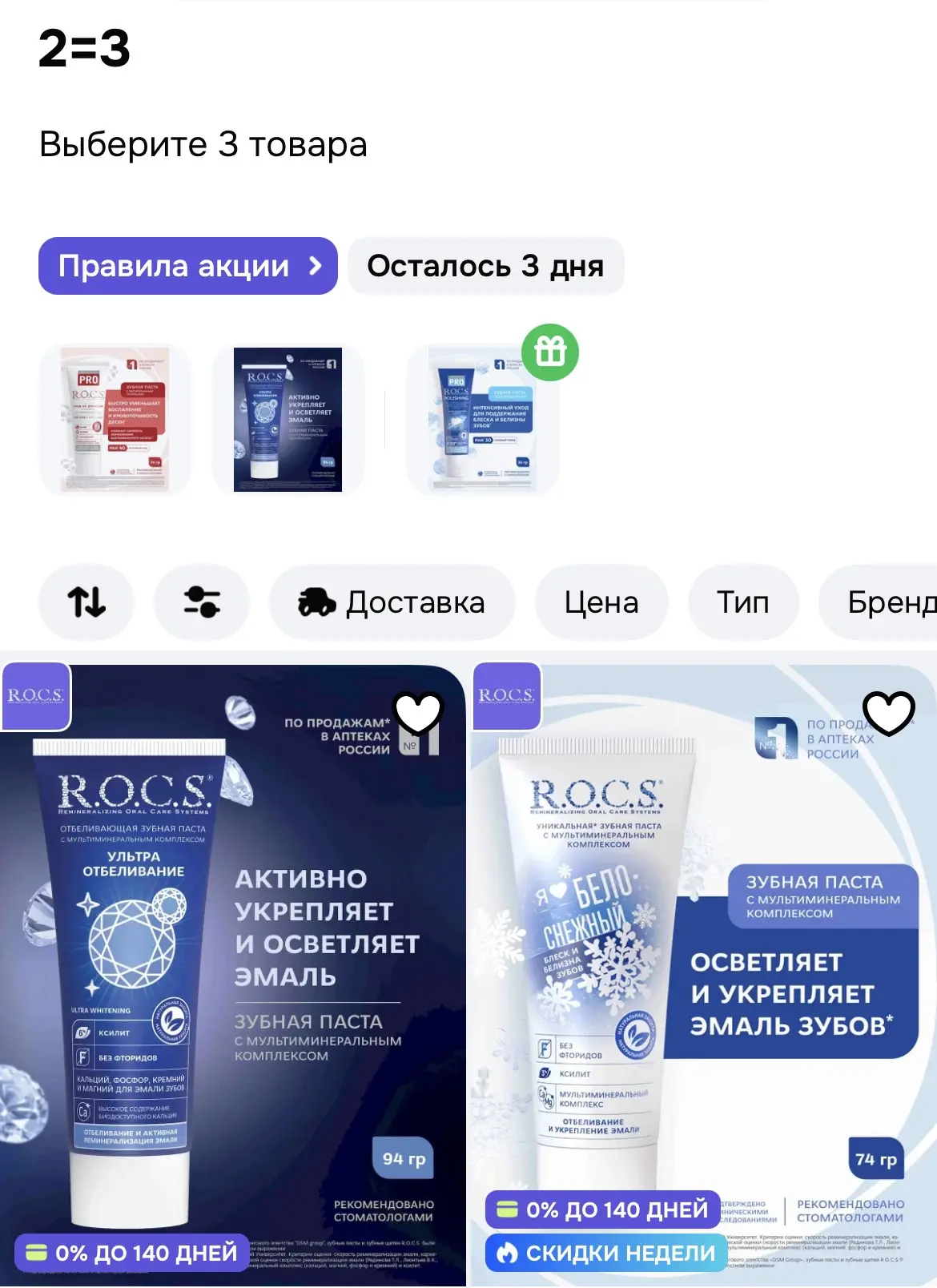Screen dimensions: 937x1288
Task: View the gift PRO Polishing thumbnail
Action: coord(482,420)
